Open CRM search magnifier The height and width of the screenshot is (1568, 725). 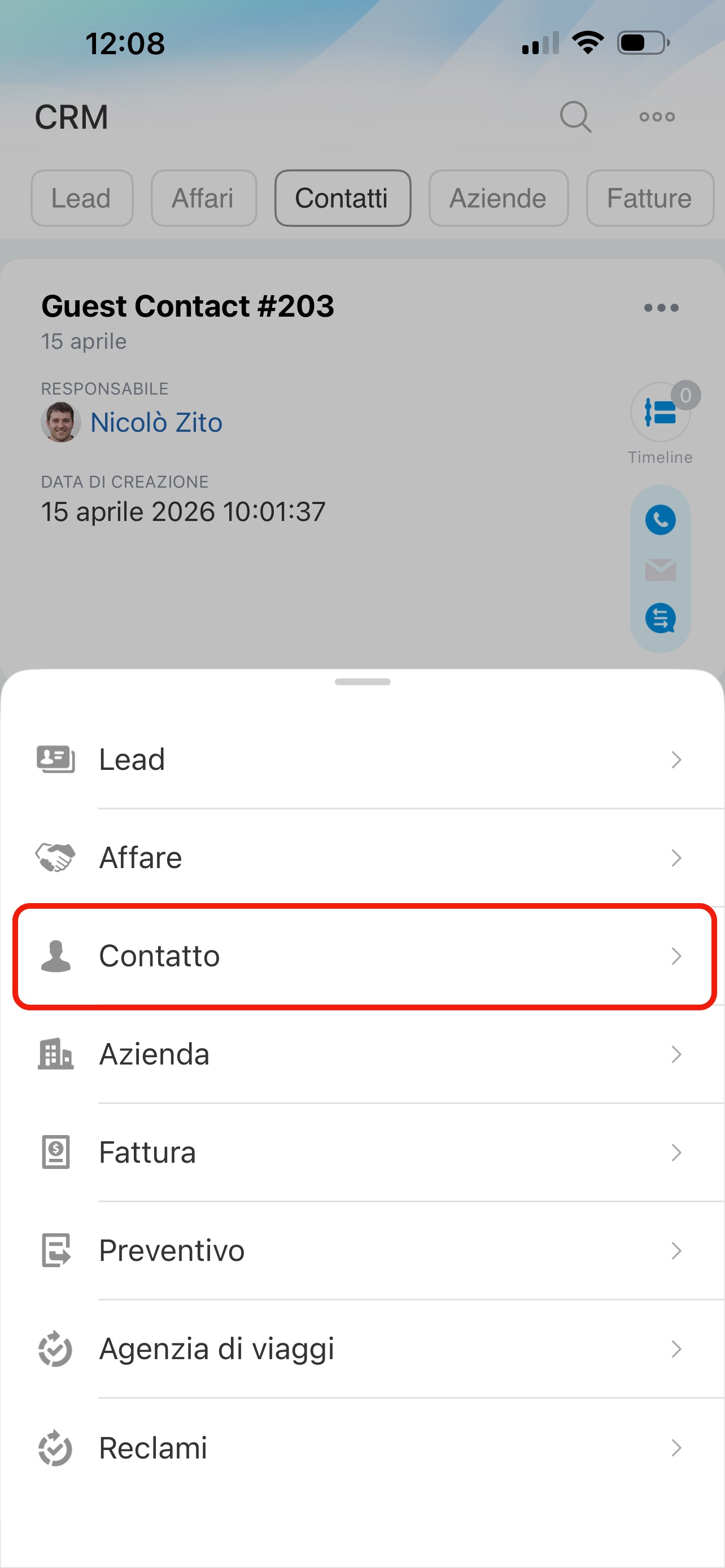575,116
